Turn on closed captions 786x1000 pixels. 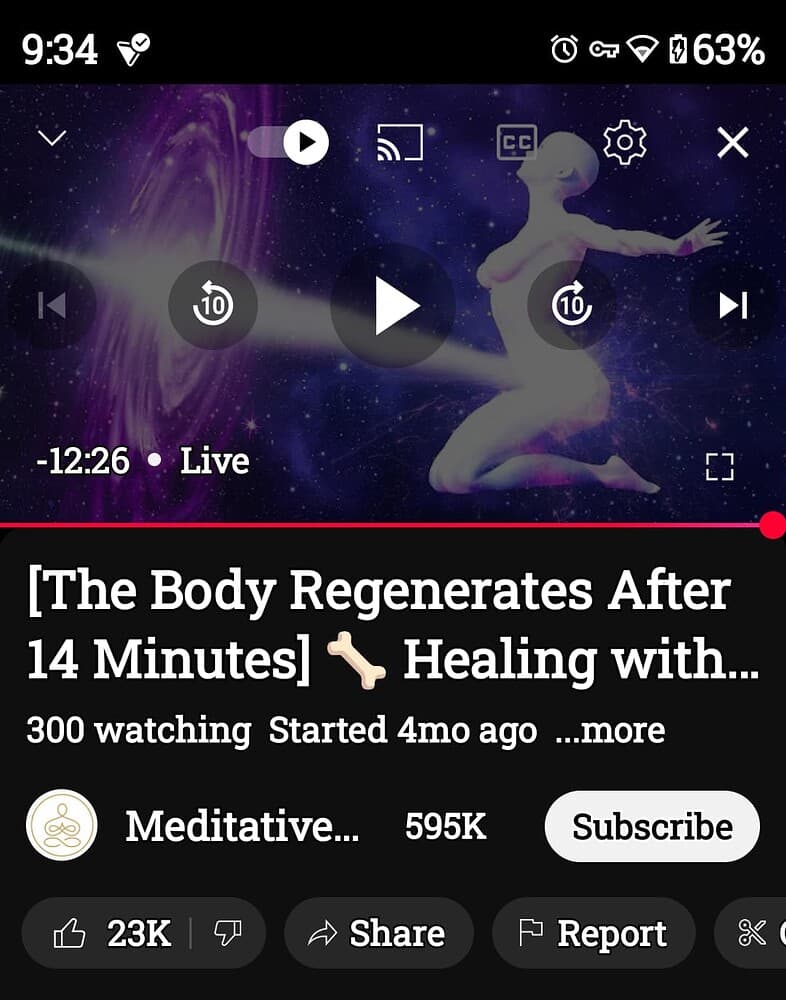[516, 142]
